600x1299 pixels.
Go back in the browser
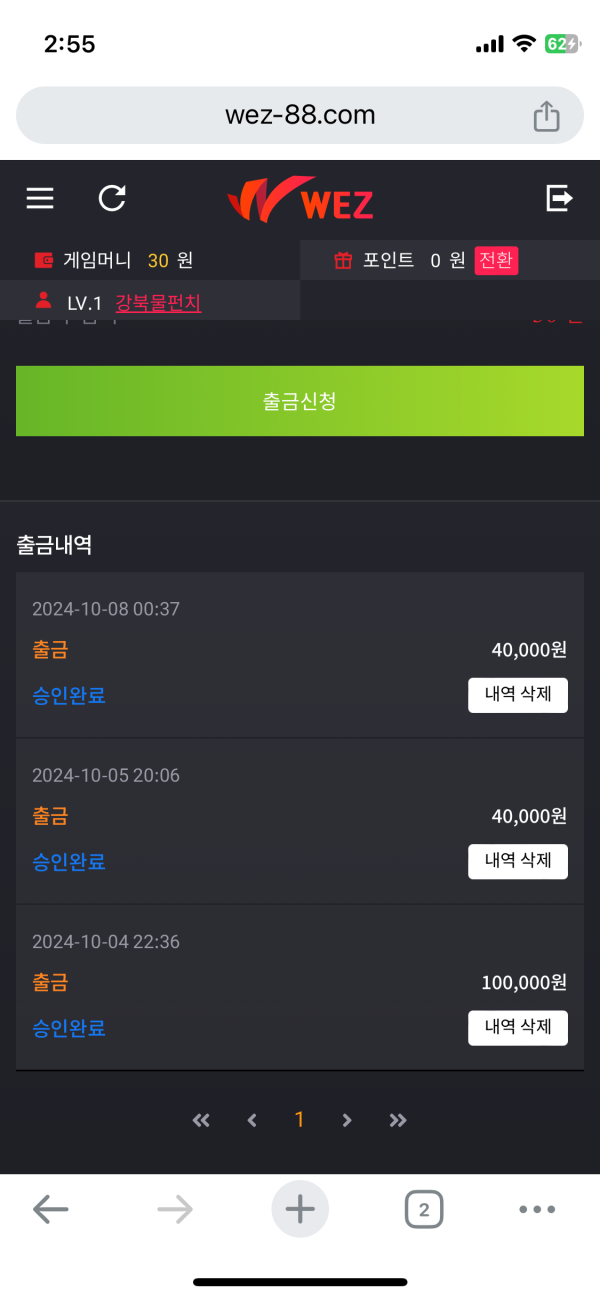(50, 1210)
